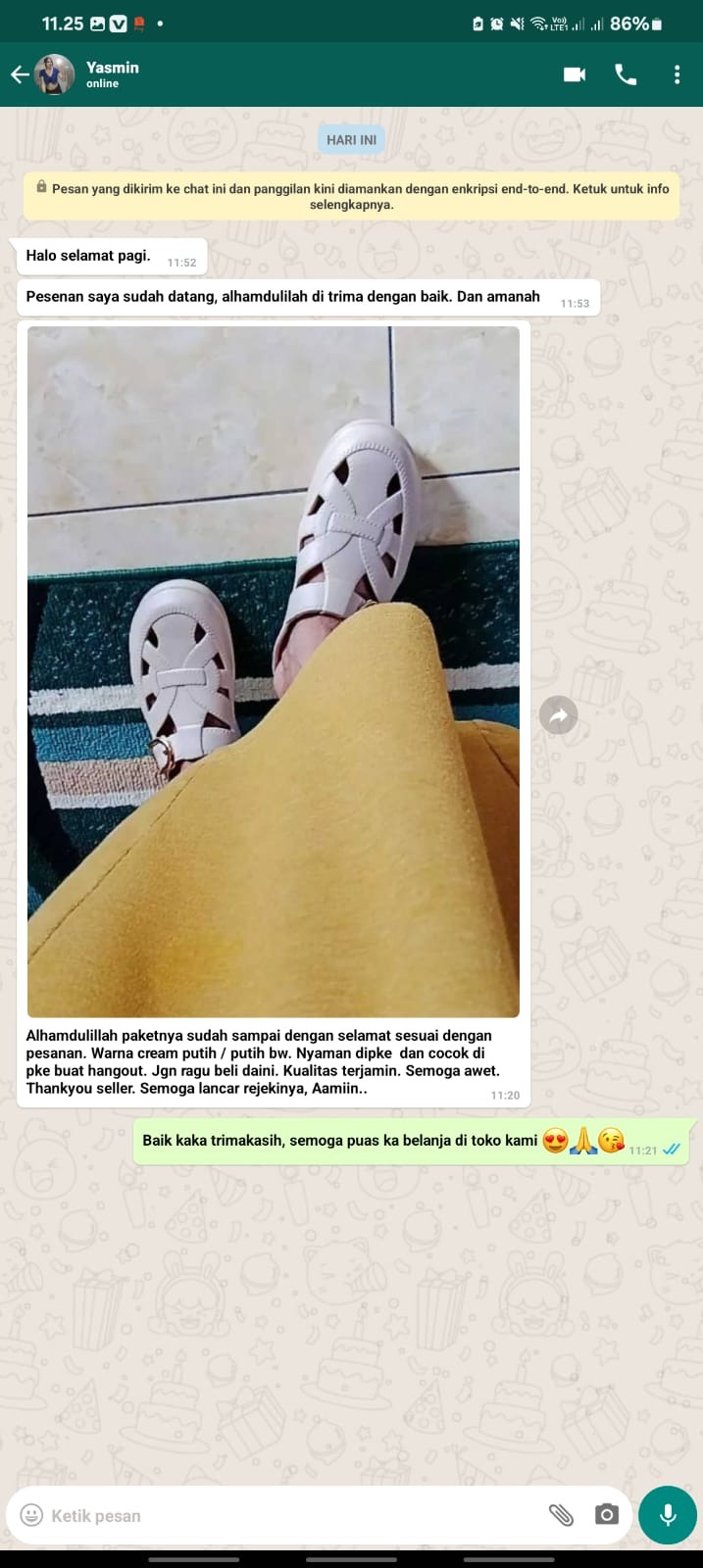The image size is (703, 1568).
Task: Open the three-dot overflow menu
Action: (677, 74)
